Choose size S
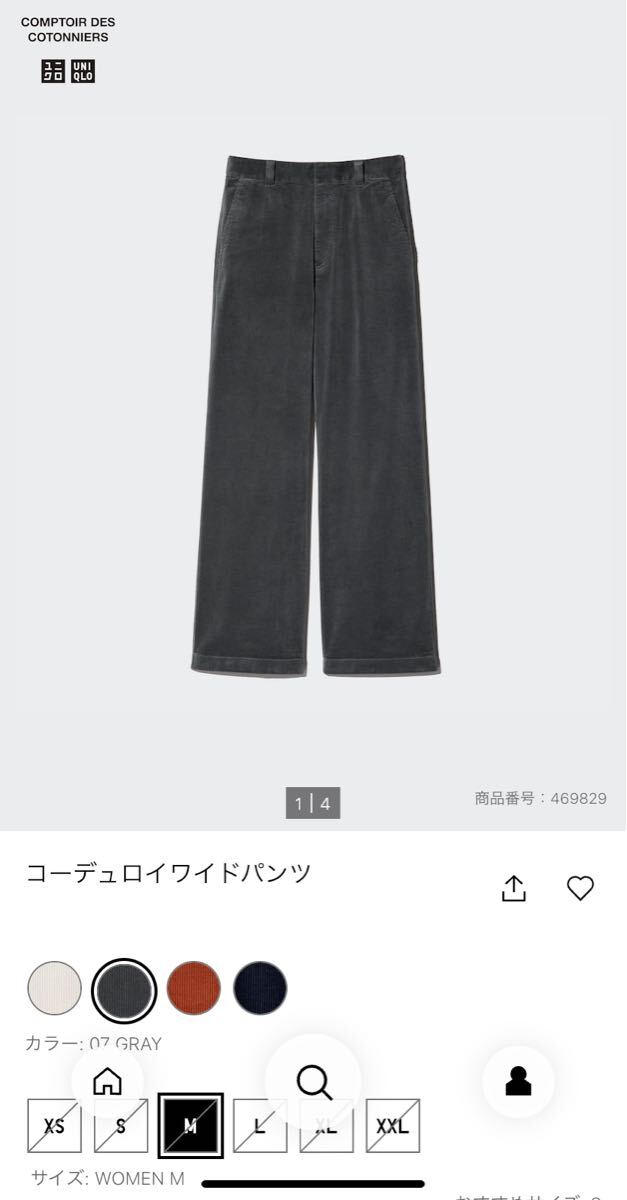Image resolution: width=627 pixels, height=1200 pixels. pos(121,1126)
